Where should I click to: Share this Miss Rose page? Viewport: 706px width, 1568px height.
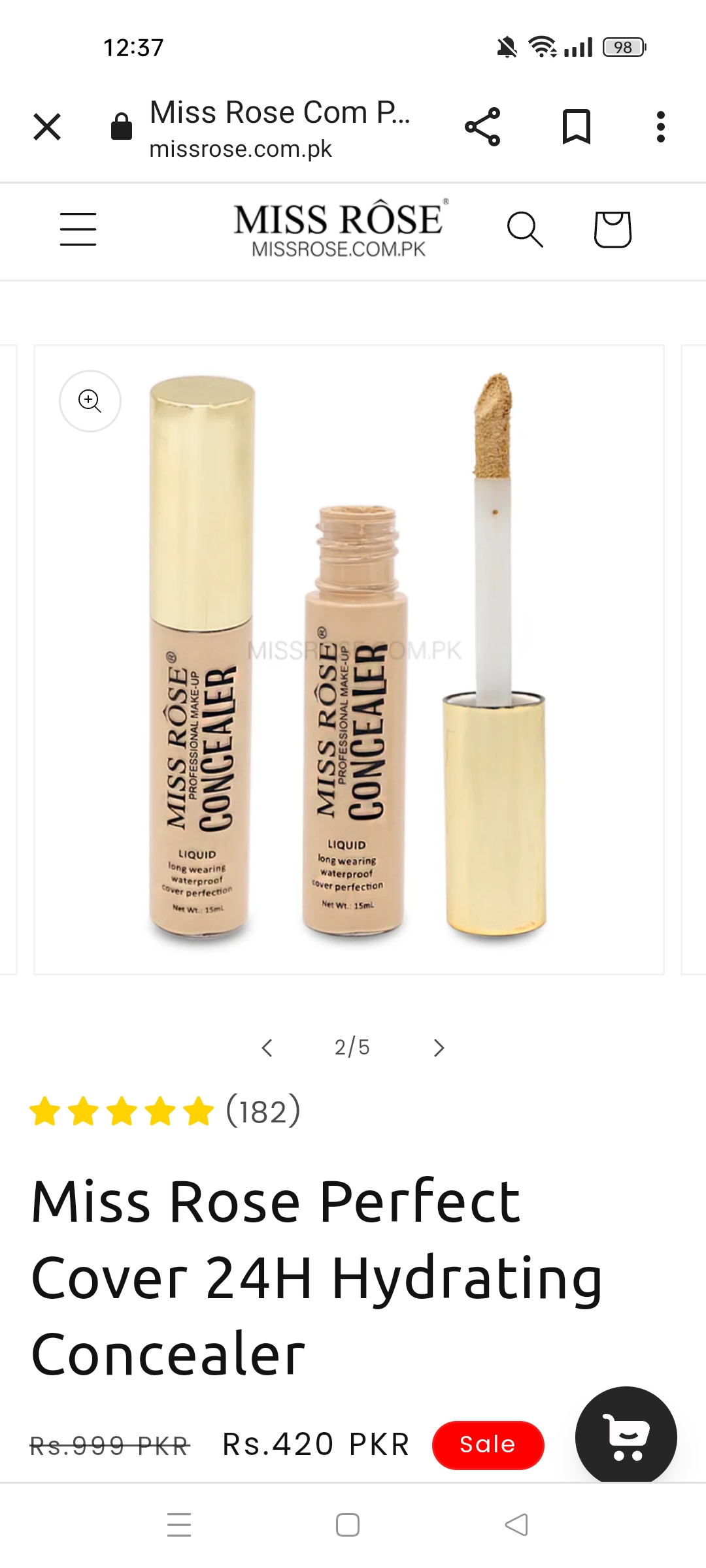coord(482,127)
